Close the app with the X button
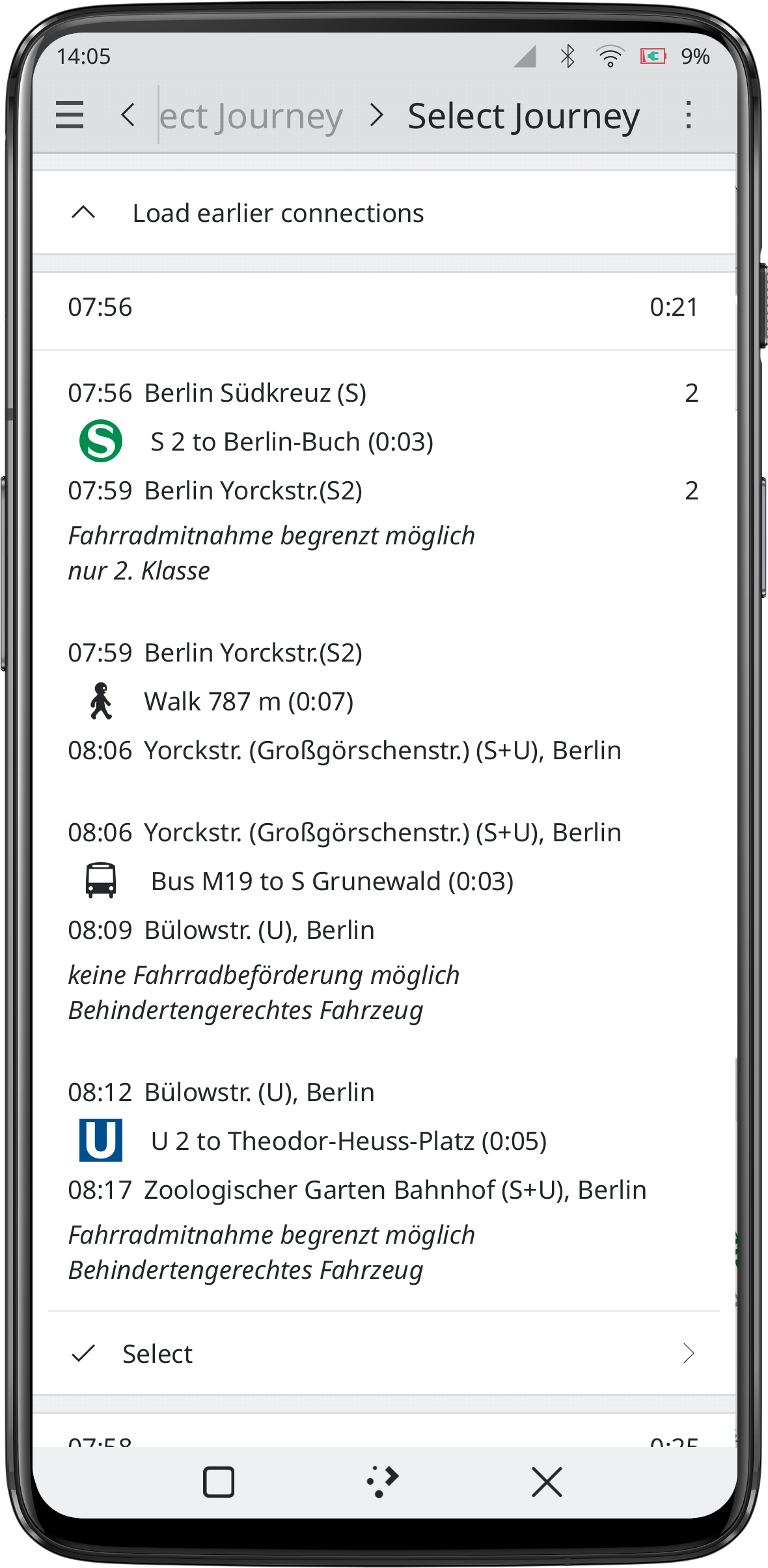This screenshot has height=1568, width=768. click(547, 1483)
